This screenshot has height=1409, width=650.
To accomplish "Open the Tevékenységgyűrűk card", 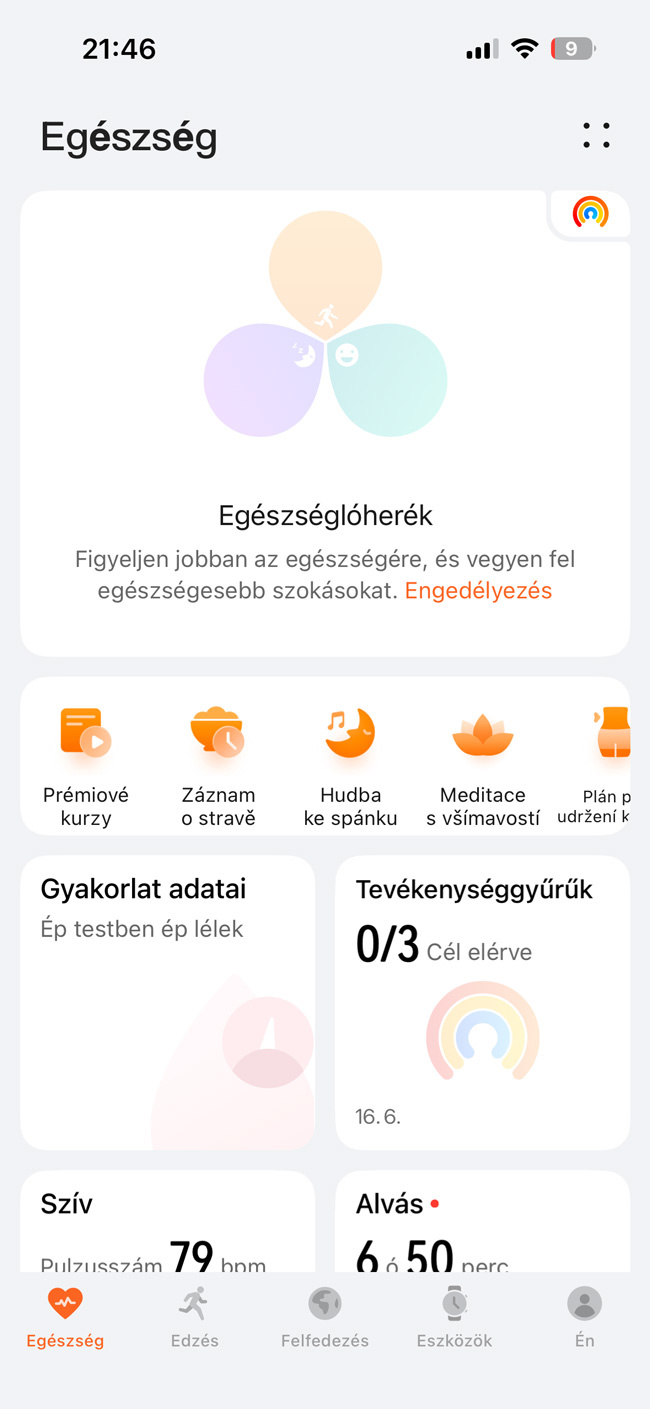I will click(482, 1002).
